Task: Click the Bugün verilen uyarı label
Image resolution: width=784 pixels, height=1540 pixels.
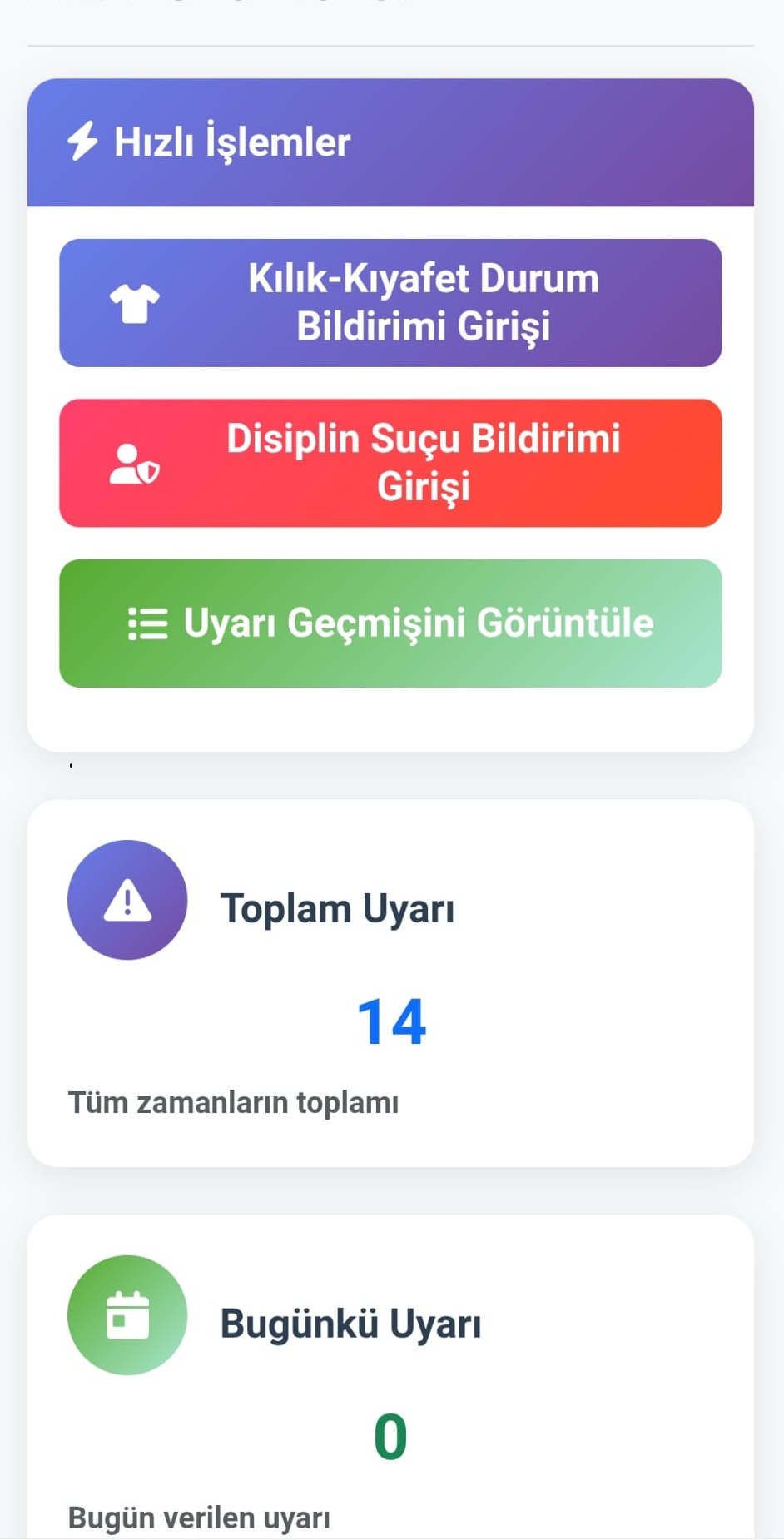Action: tap(201, 1515)
